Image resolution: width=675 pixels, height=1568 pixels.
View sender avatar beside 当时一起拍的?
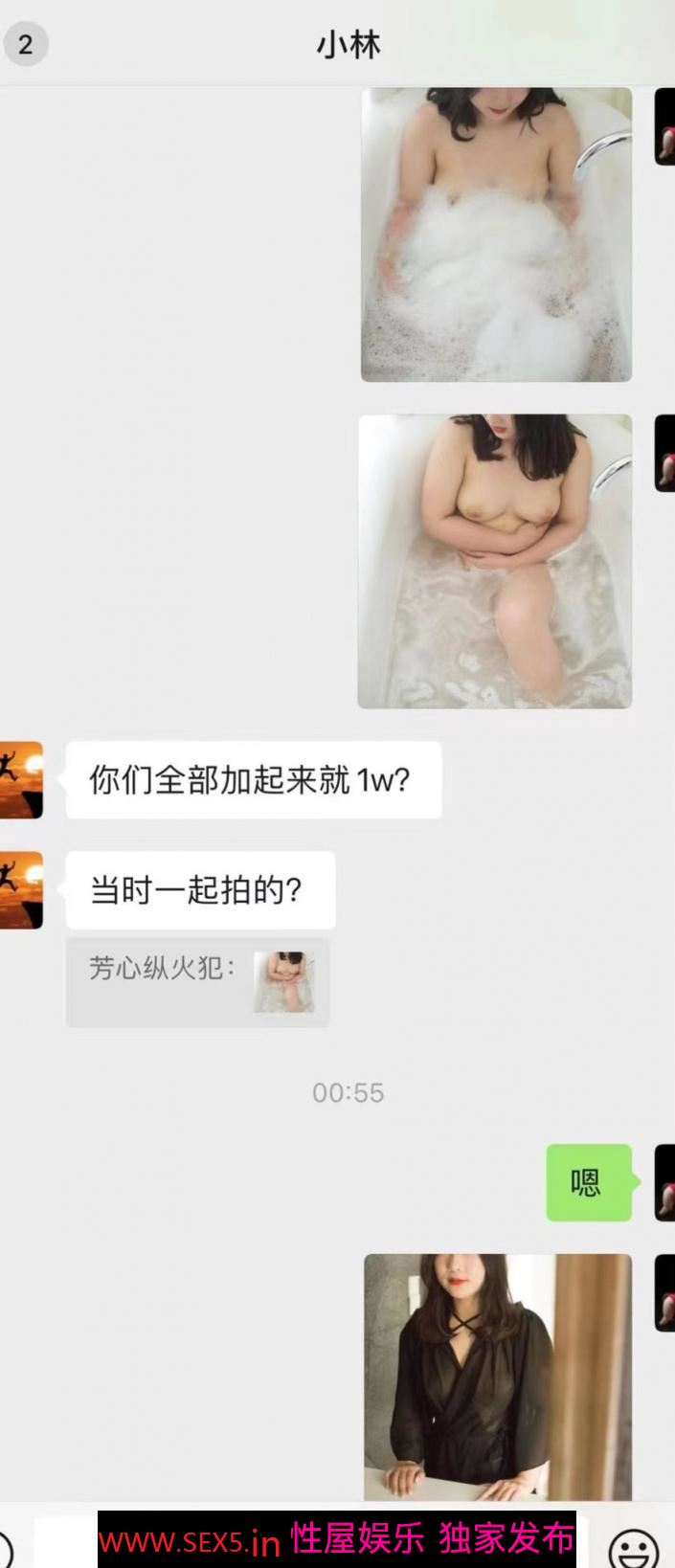(21, 890)
